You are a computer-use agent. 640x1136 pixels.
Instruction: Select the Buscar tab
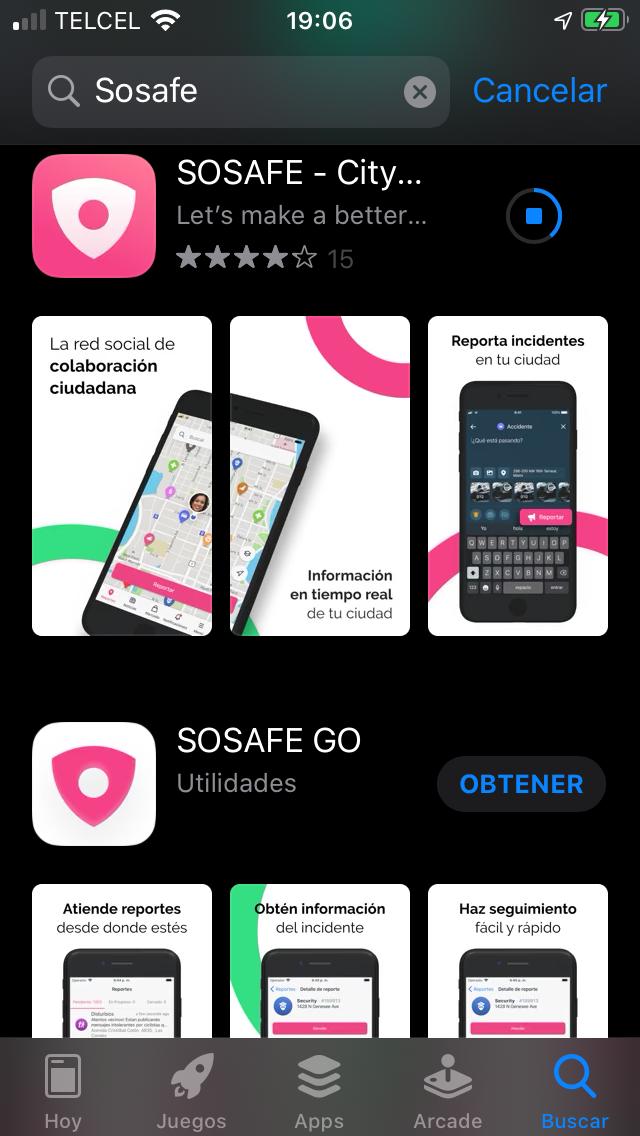575,1090
